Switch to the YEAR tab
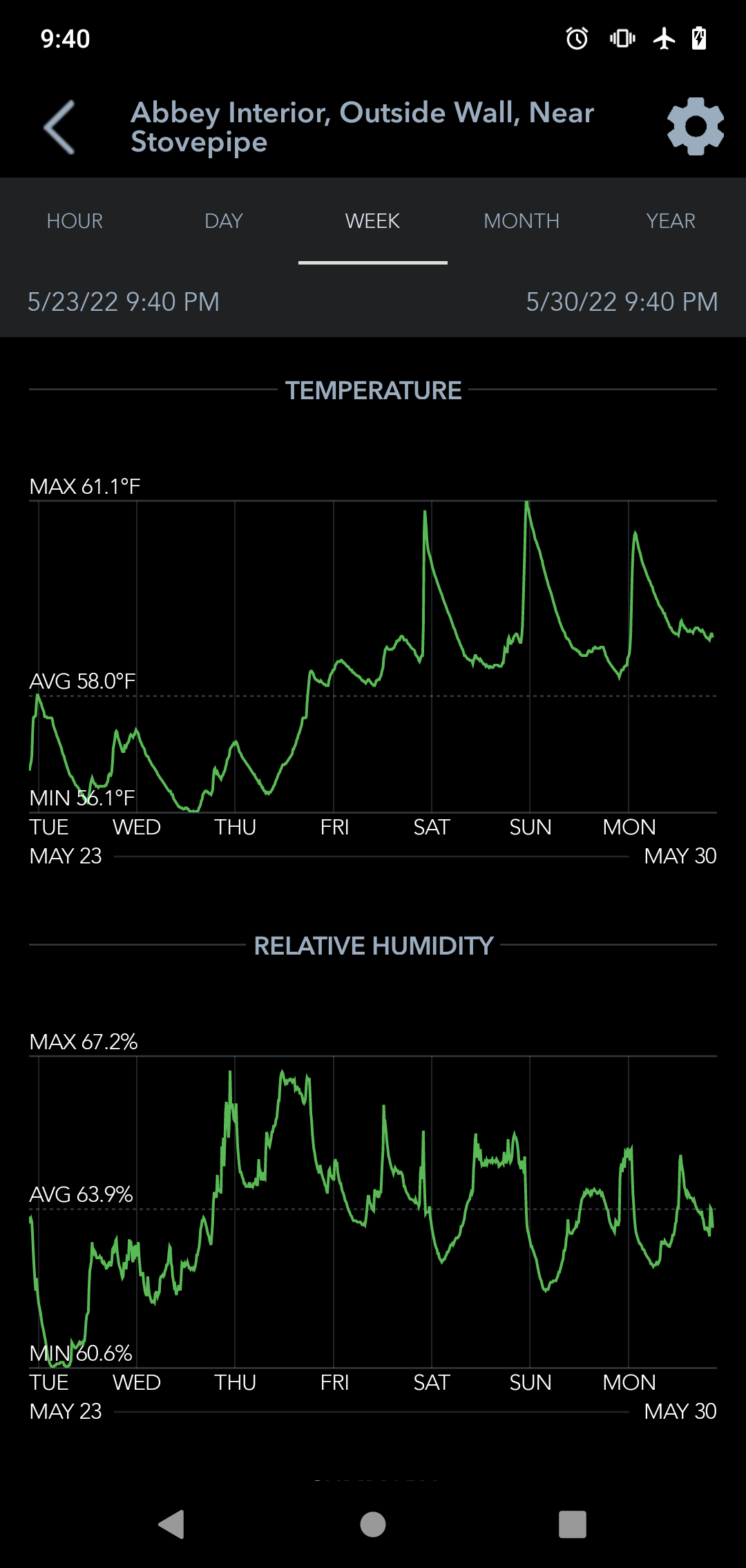The height and width of the screenshot is (1568, 746). coord(671,221)
